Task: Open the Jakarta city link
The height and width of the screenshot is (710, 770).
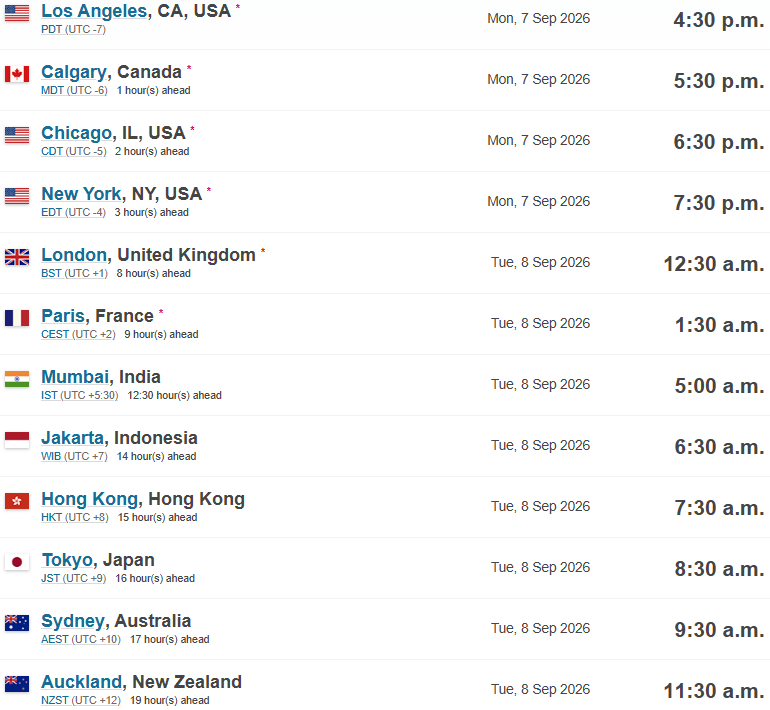Action: pos(73,438)
